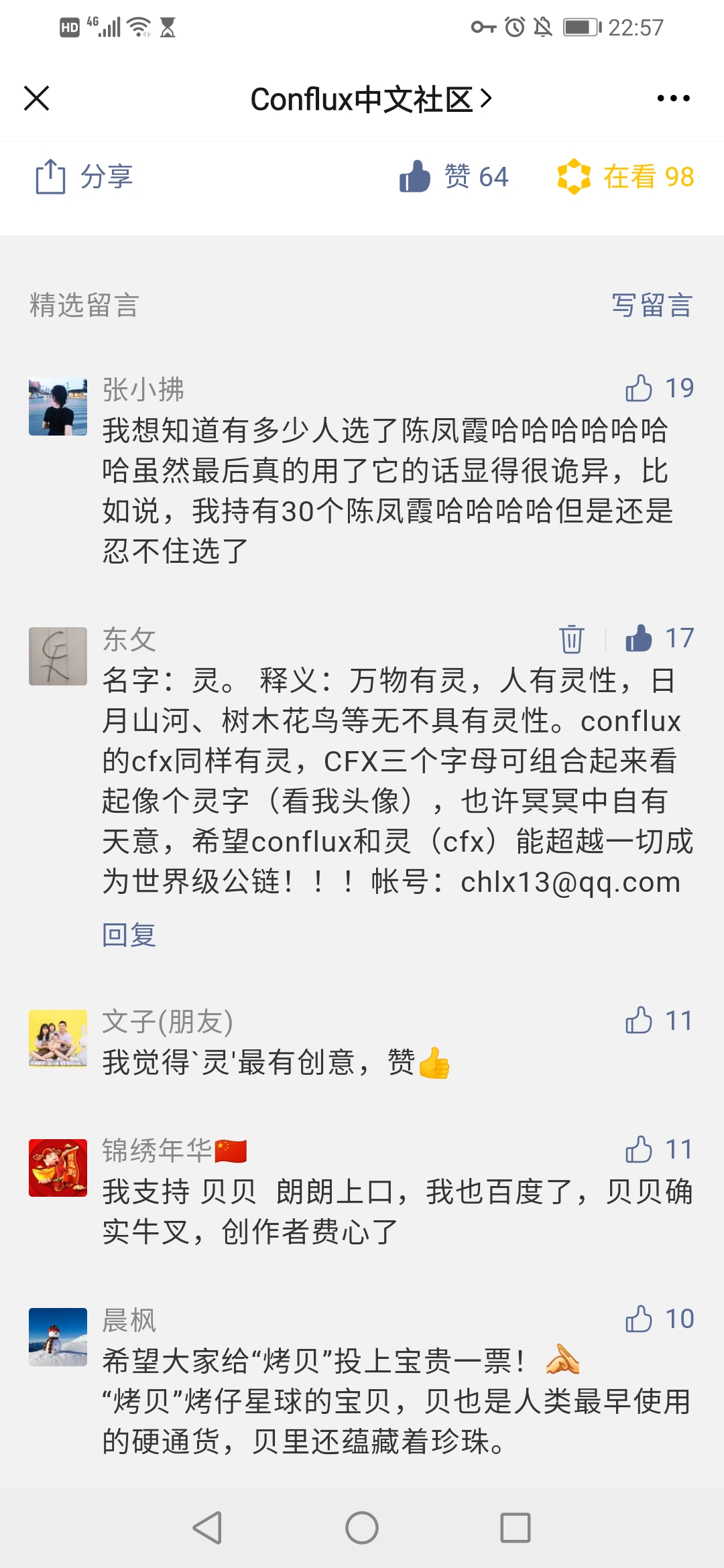Like the article with 赞 64
Image resolution: width=724 pixels, height=1568 pixels.
tap(454, 177)
